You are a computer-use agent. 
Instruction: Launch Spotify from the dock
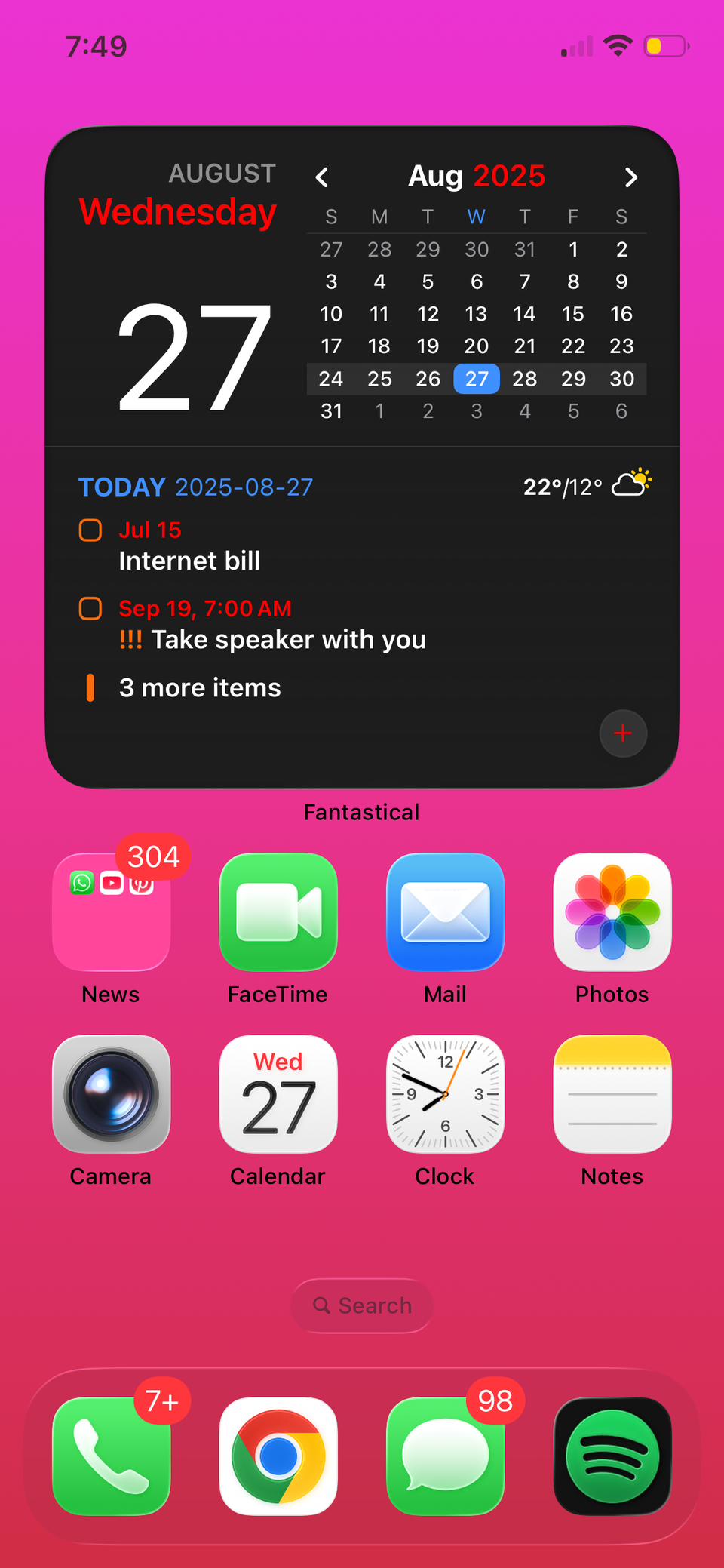(x=612, y=1456)
